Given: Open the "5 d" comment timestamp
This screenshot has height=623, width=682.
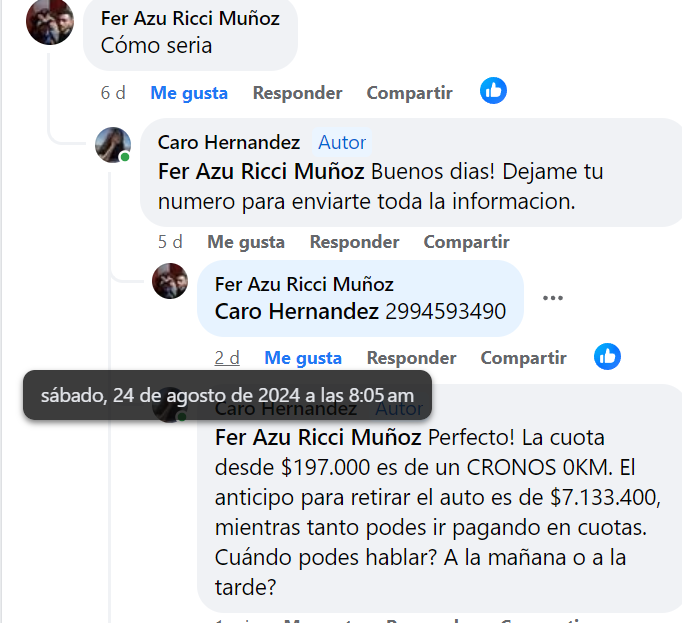Looking at the screenshot, I should [170, 242].
